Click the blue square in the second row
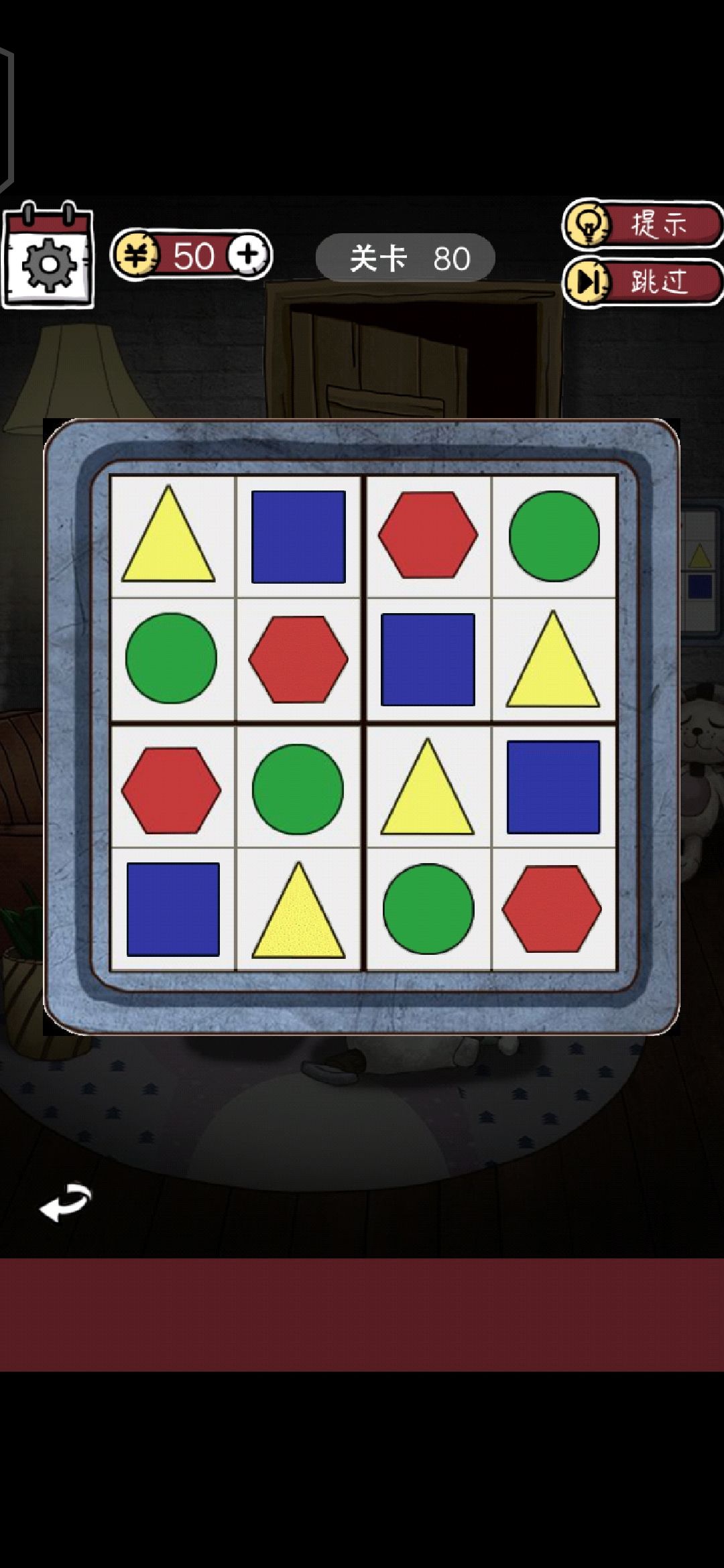The height and width of the screenshot is (1568, 724). 428,658
